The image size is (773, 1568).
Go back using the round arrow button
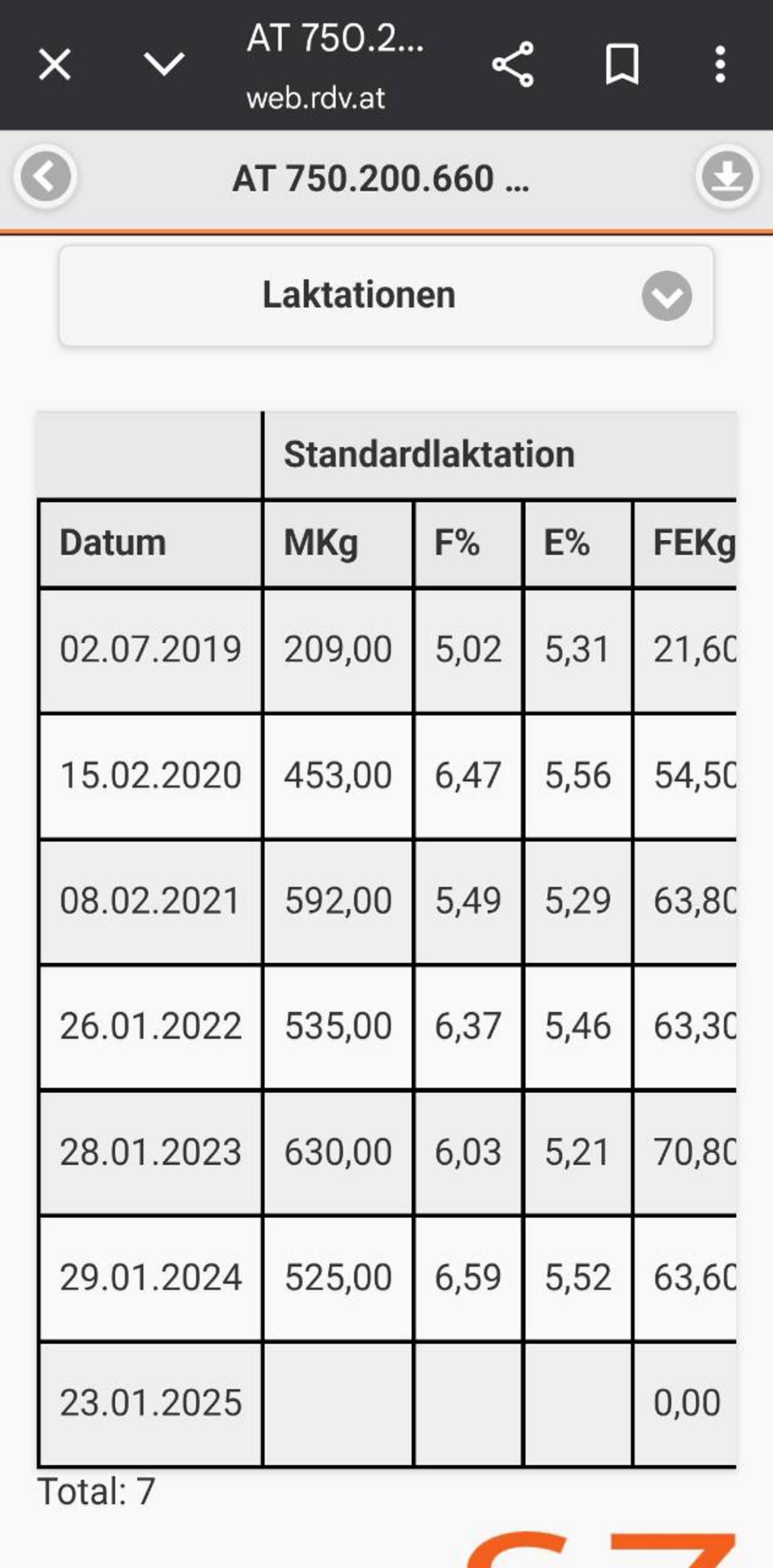point(46,177)
